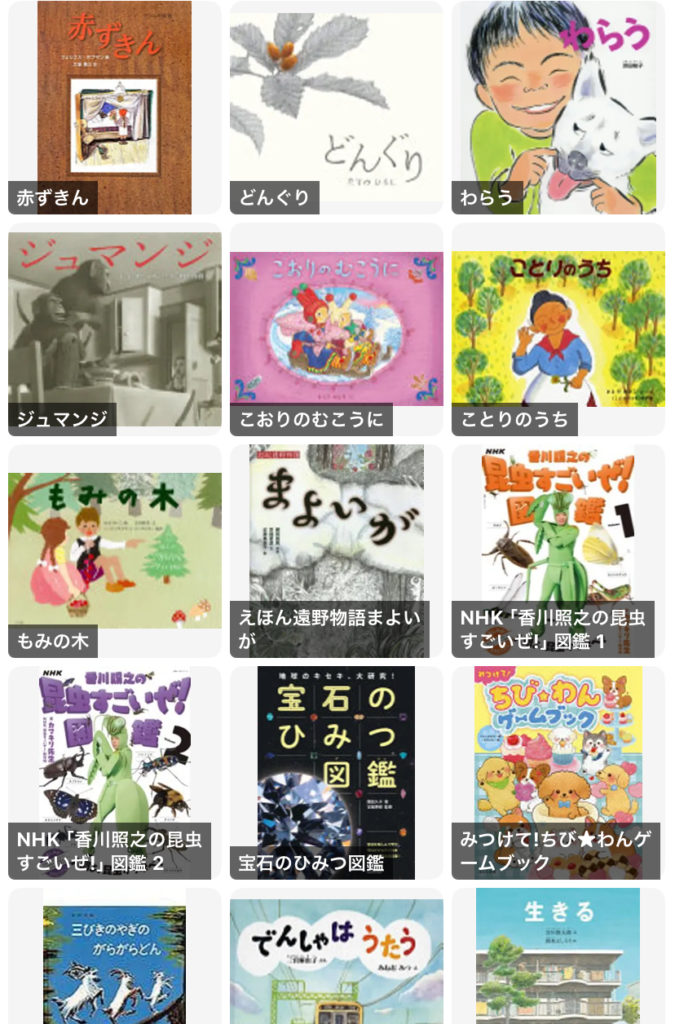Tap the こおりのむこうに book cover
The width and height of the screenshot is (675, 1024).
[x=336, y=329]
